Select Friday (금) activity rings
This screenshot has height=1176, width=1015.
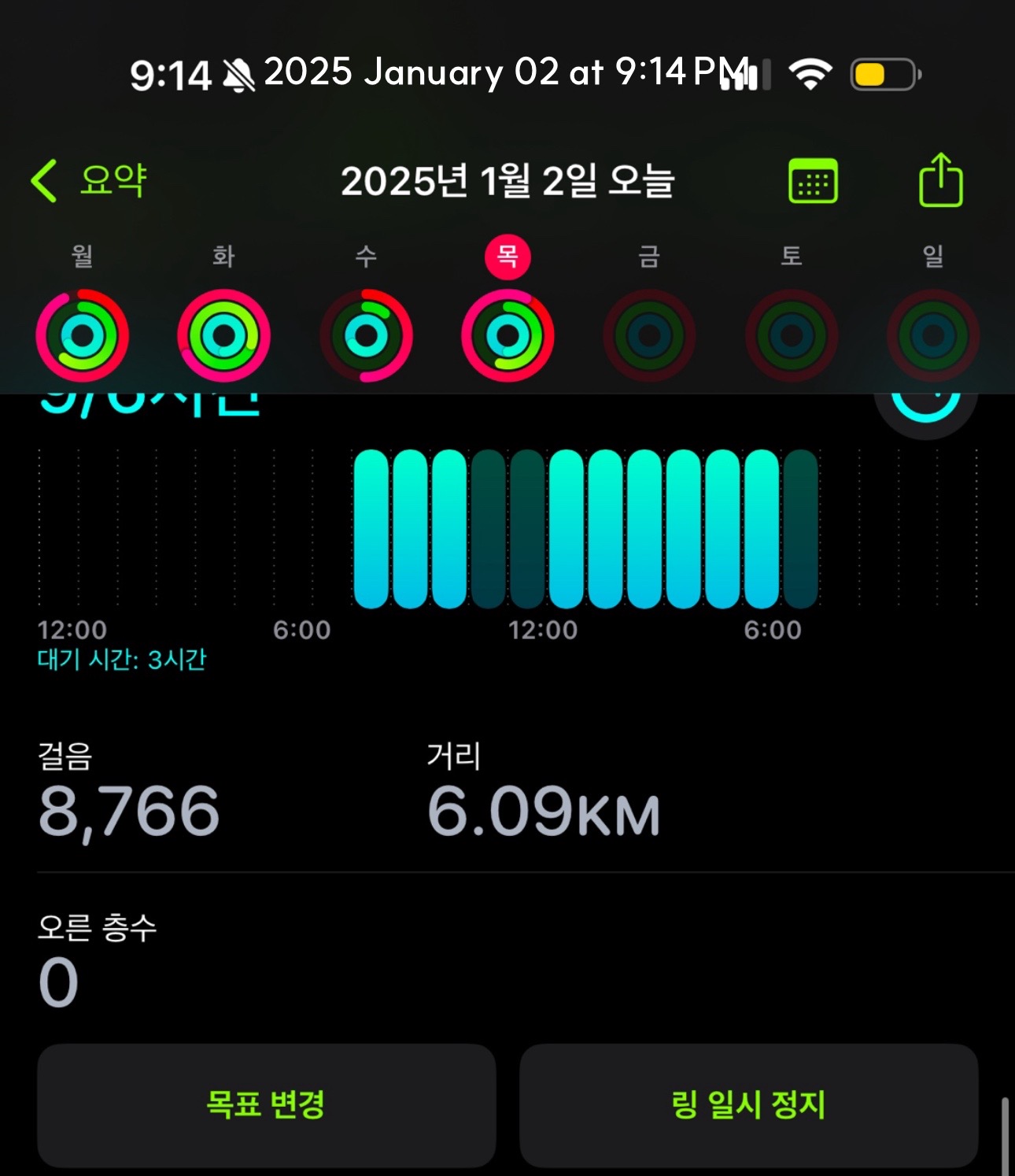[x=649, y=335]
